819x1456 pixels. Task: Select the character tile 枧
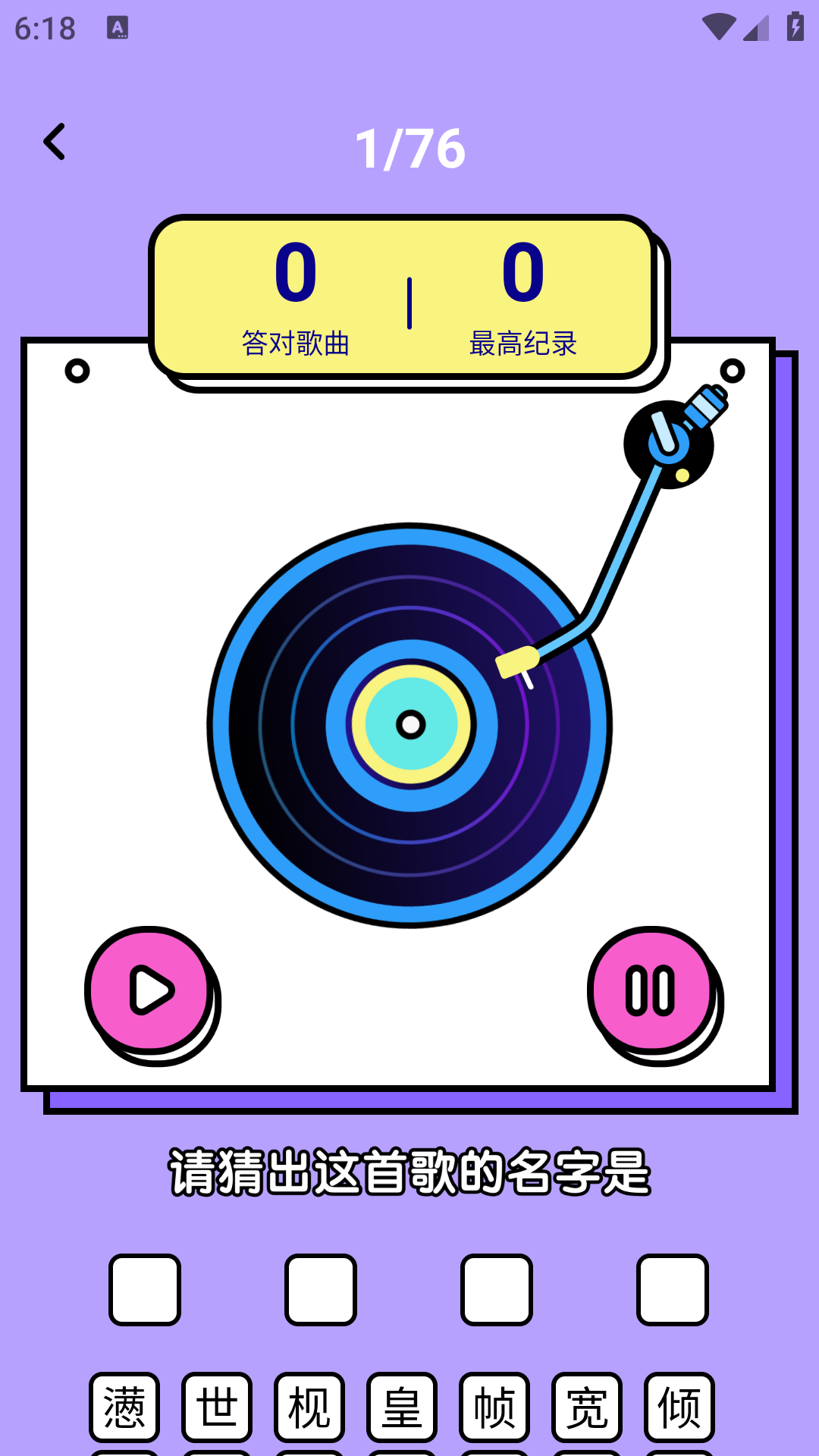309,1407
